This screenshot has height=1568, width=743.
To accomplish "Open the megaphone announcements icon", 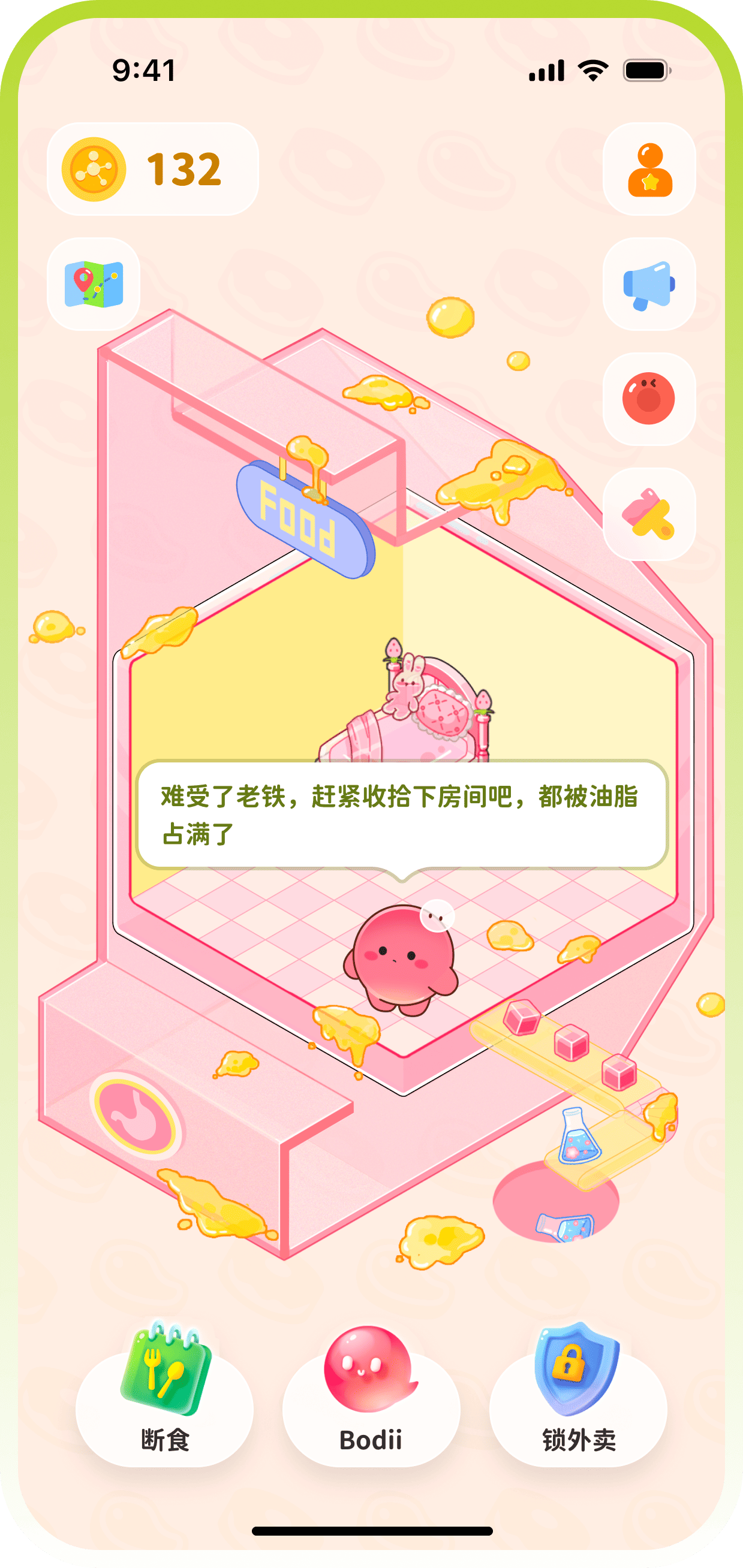I will 649,284.
